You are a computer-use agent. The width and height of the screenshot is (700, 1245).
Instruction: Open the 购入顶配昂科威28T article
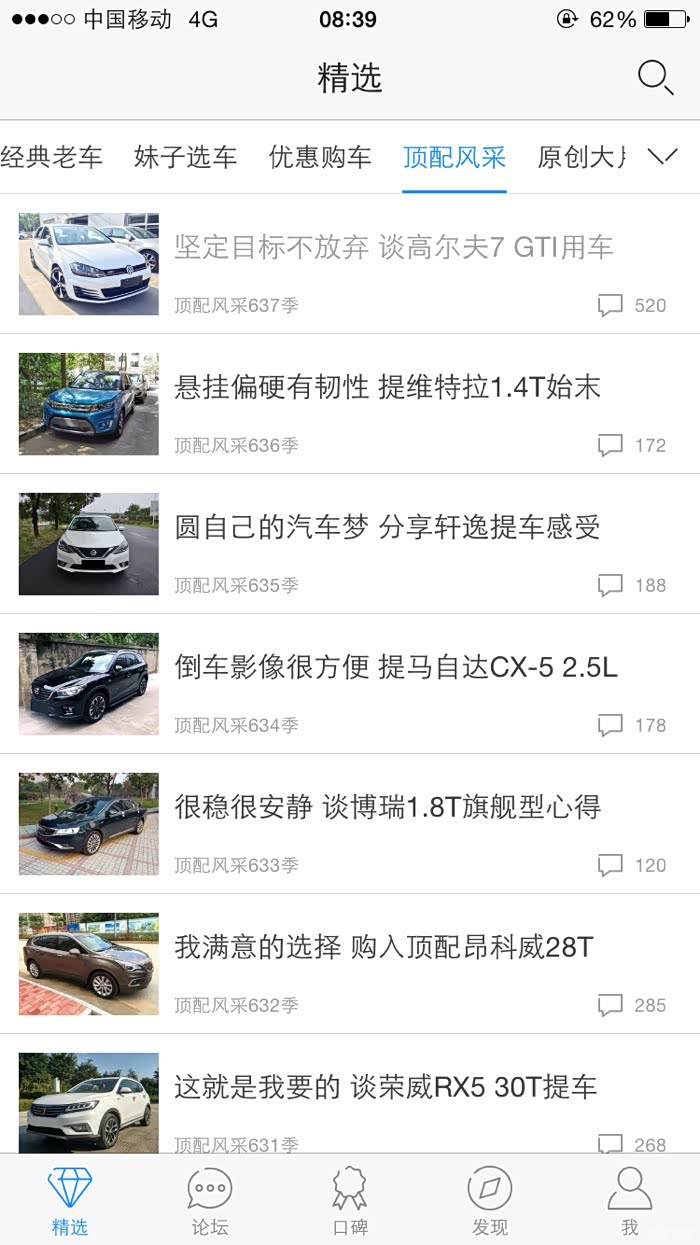tap(384, 947)
